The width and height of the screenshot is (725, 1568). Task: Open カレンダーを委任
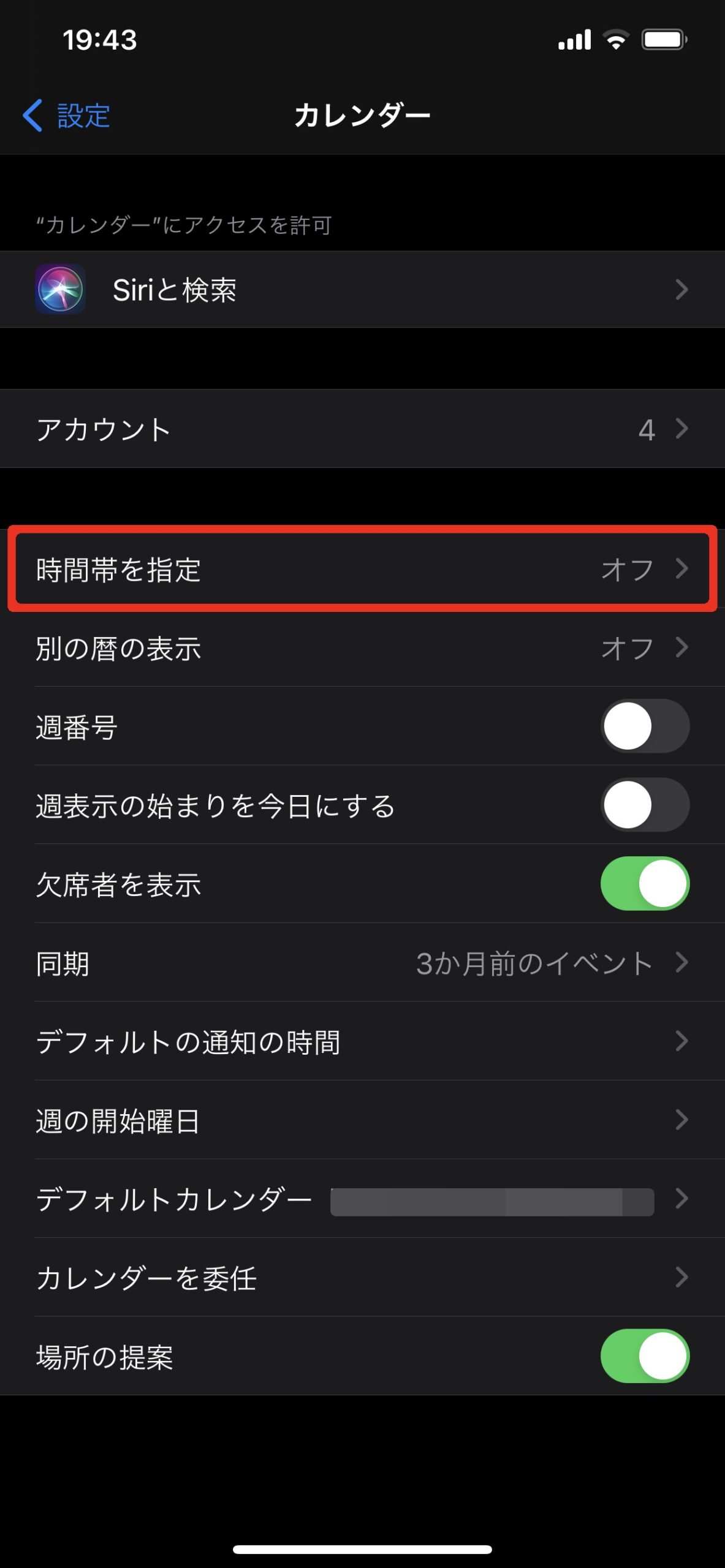[x=362, y=1278]
